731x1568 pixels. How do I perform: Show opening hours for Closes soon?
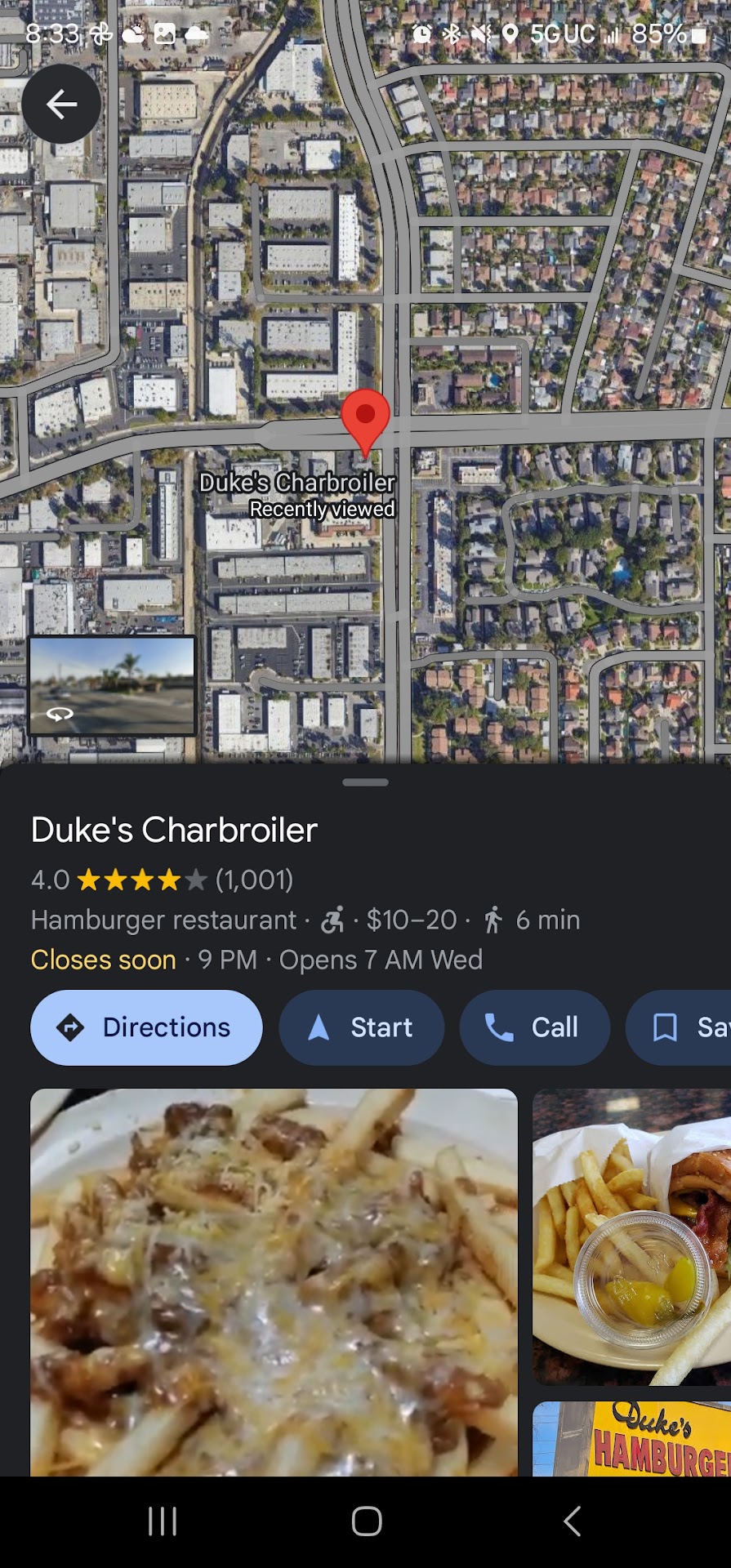(x=256, y=960)
